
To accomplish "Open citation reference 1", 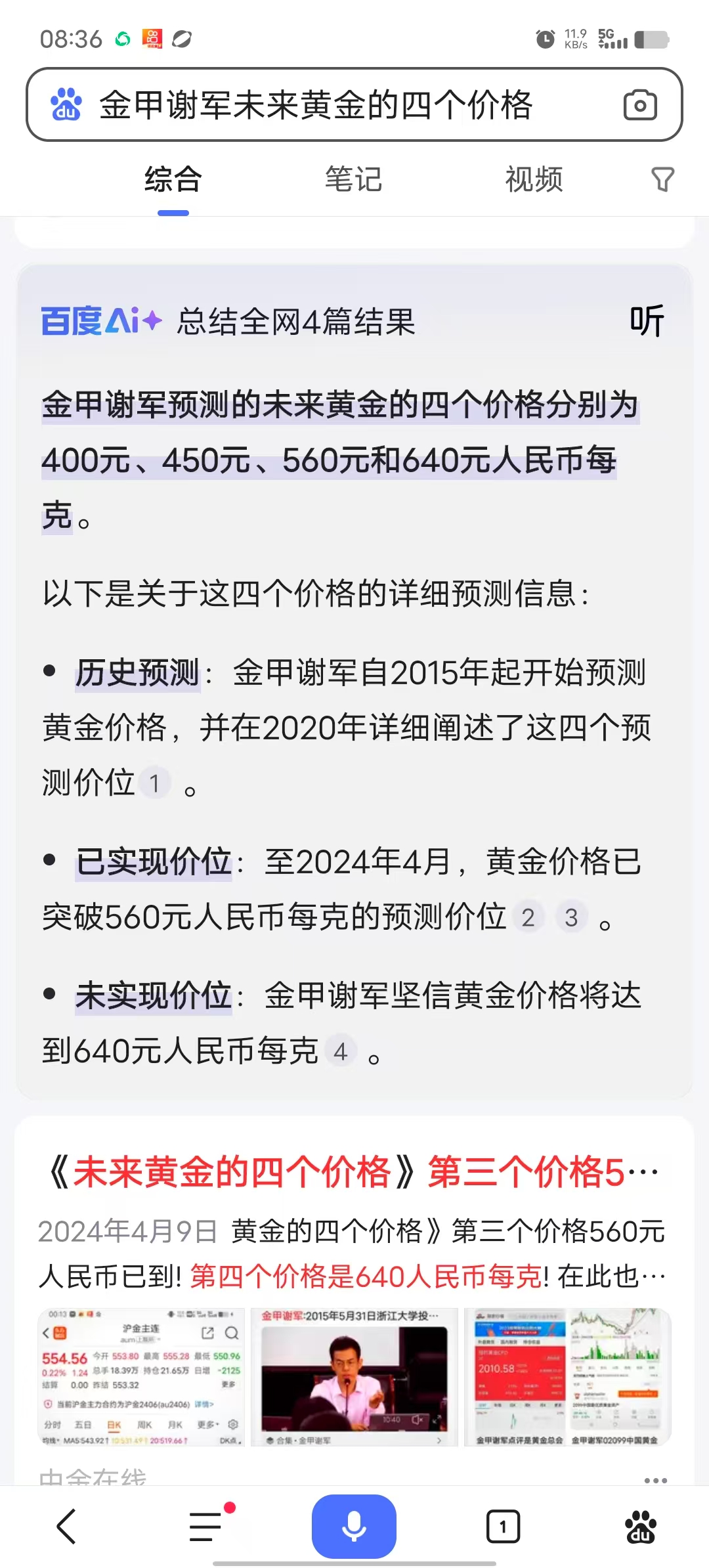I will [x=154, y=783].
